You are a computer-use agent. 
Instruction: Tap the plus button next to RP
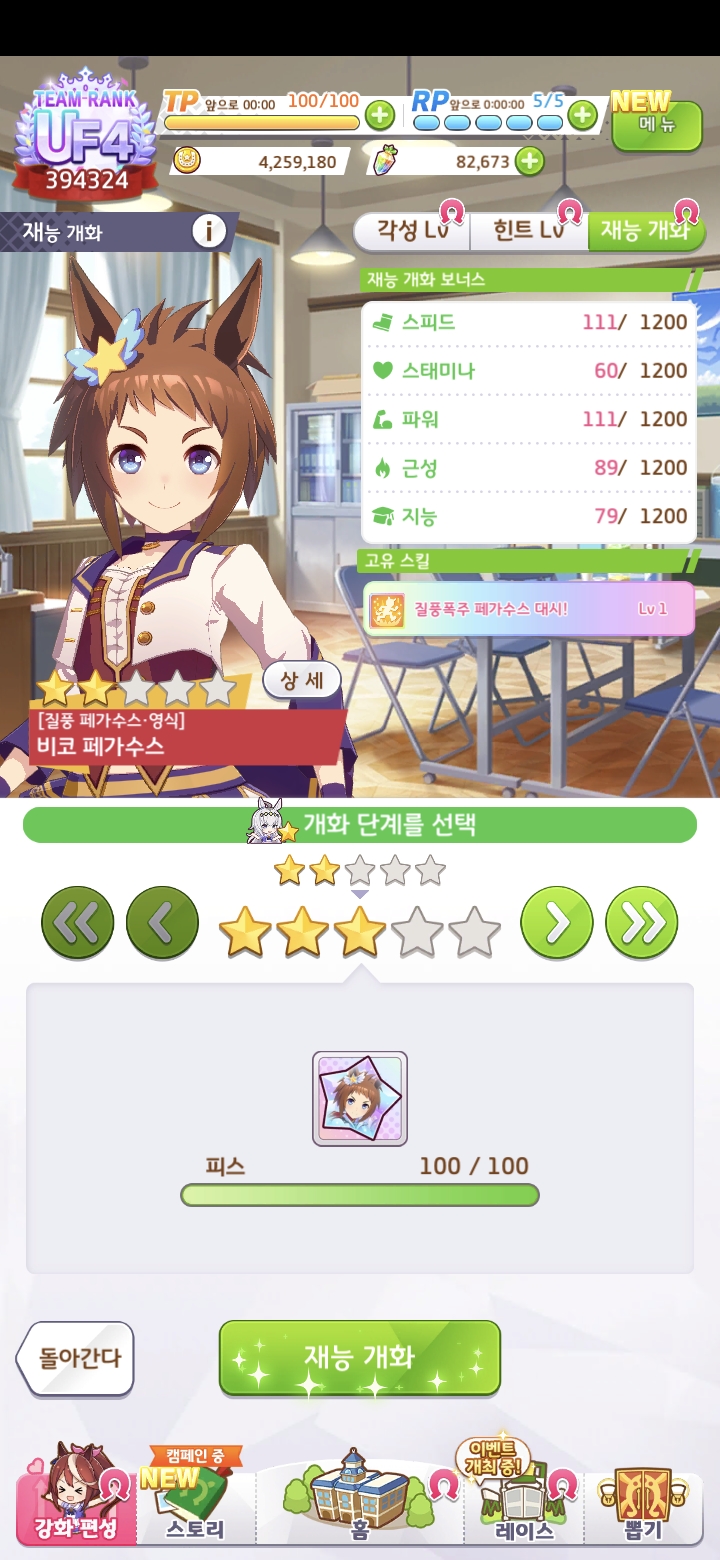582,116
